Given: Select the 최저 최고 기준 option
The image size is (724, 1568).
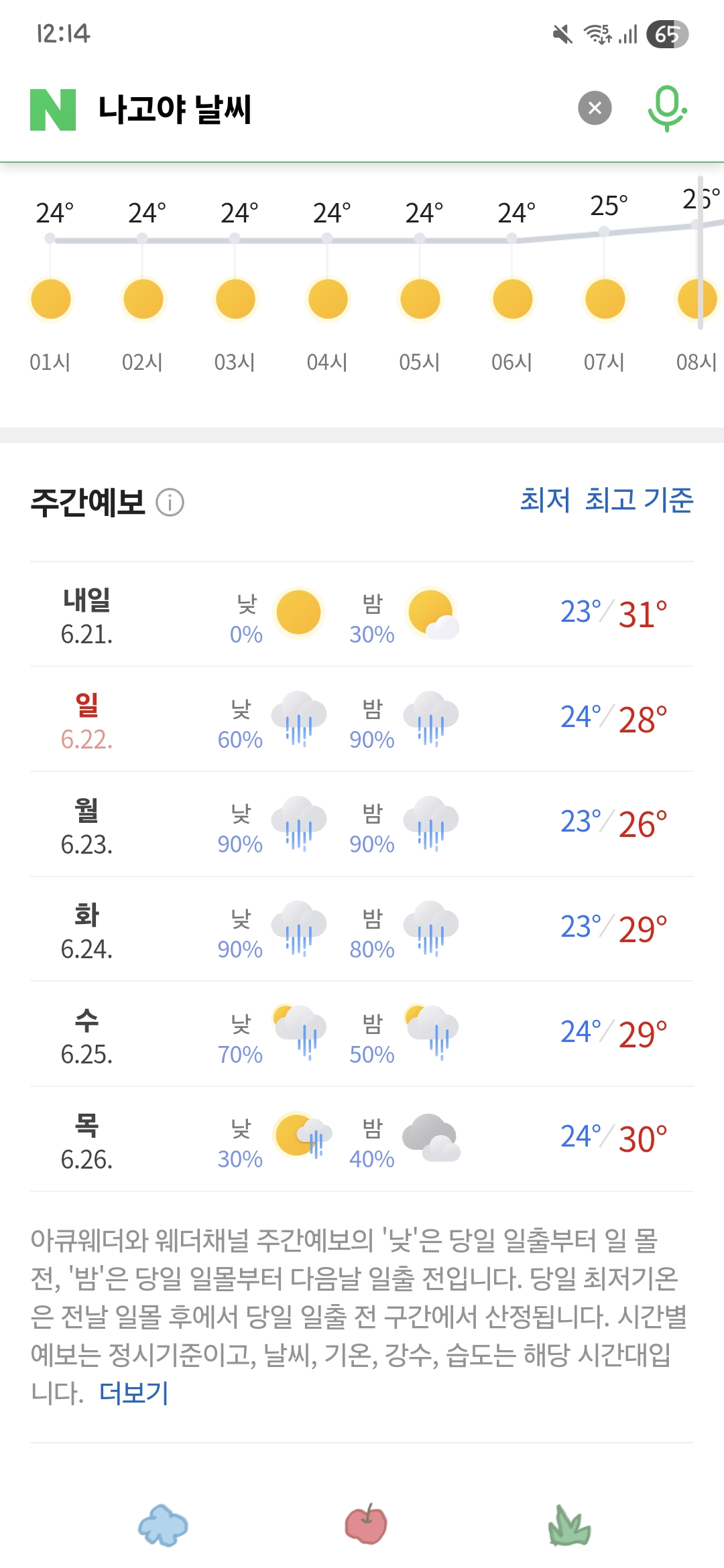Looking at the screenshot, I should tap(607, 500).
